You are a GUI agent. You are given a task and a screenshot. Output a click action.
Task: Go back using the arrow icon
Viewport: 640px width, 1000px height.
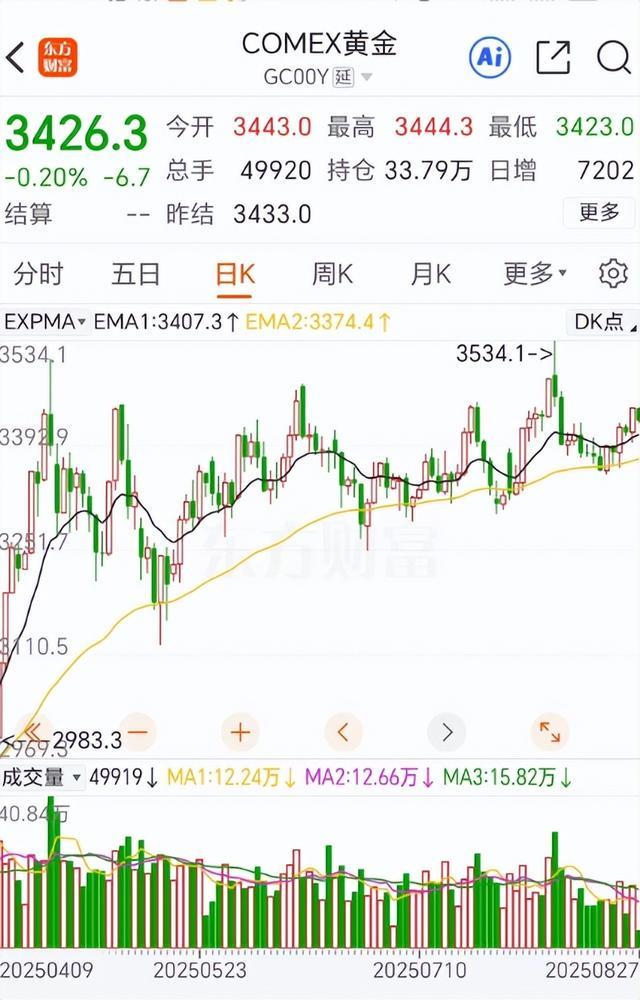point(16,58)
